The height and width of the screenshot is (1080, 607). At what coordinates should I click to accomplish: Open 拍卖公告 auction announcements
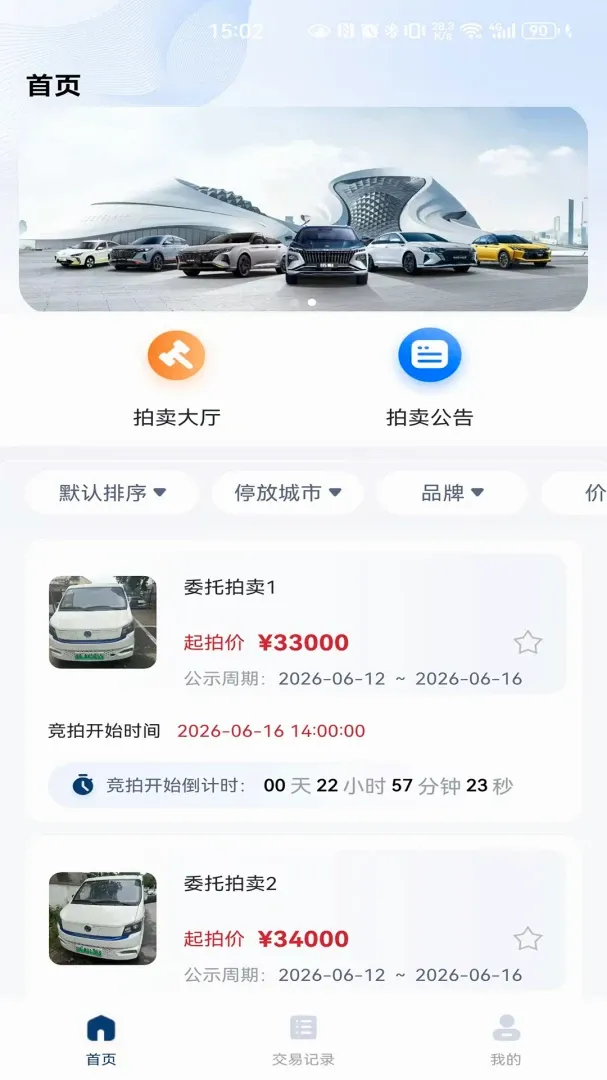pos(429,378)
